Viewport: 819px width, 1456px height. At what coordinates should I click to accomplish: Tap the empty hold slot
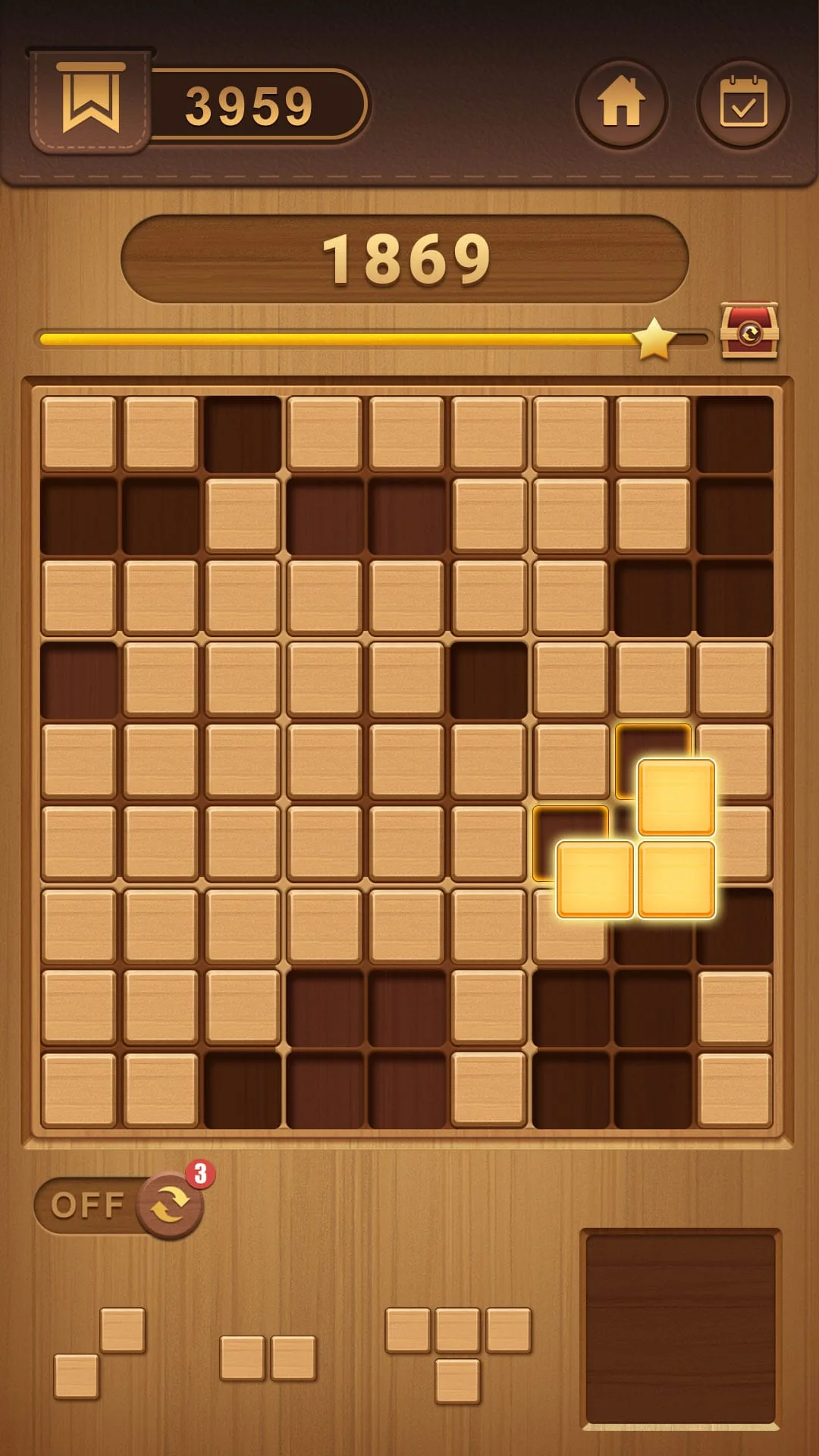[x=680, y=1328]
